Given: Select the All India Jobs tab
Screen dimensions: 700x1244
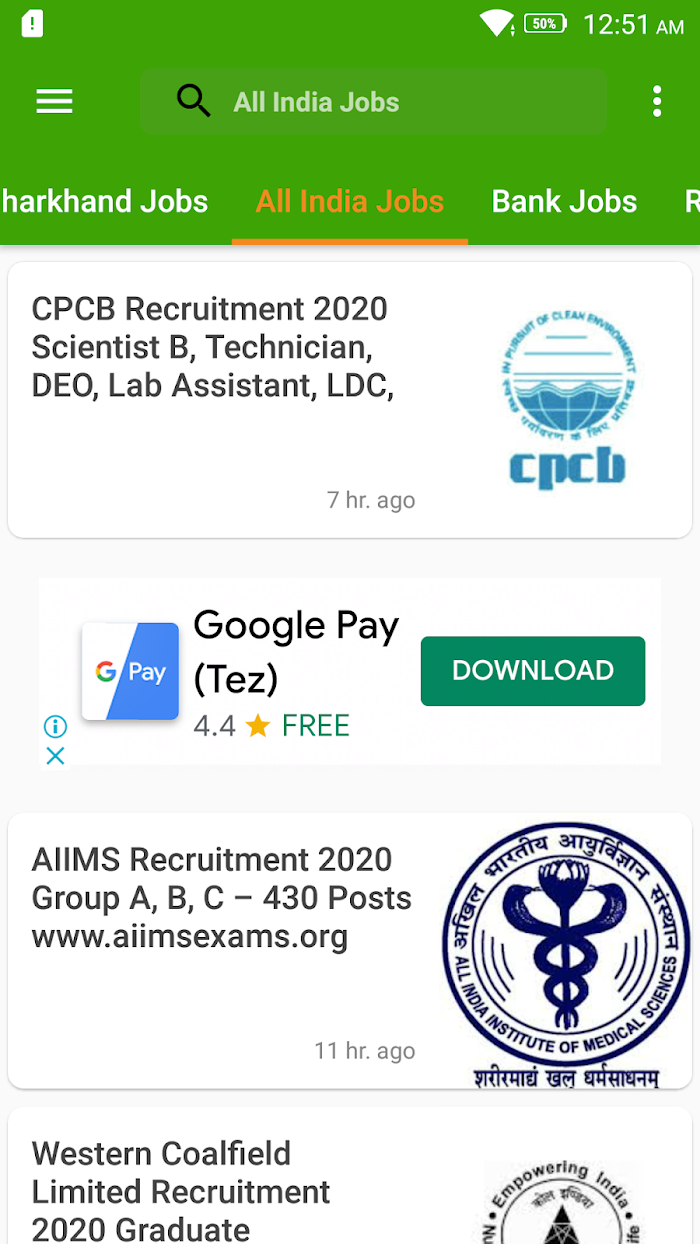Looking at the screenshot, I should [350, 201].
